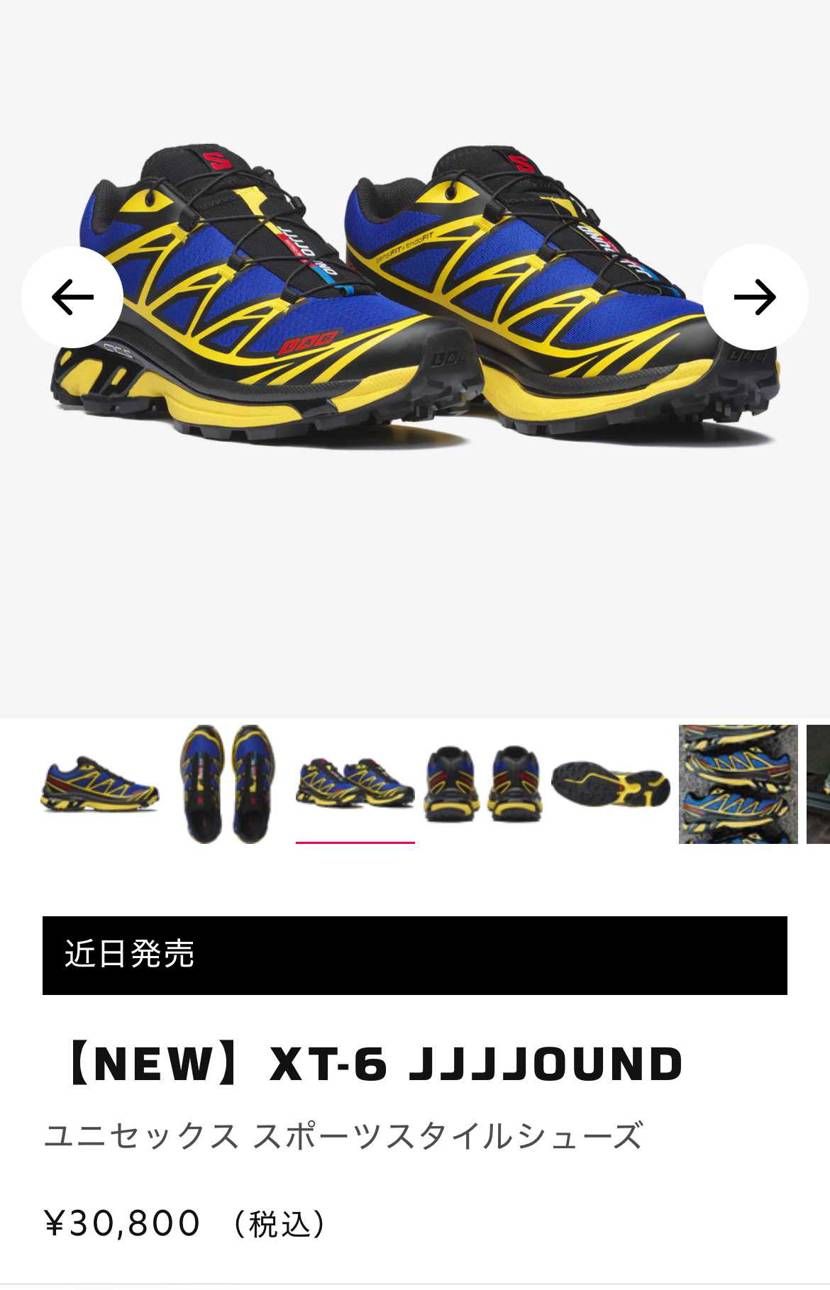Show the previous product image
Viewport: 830px width, 1290px height.
[72, 297]
